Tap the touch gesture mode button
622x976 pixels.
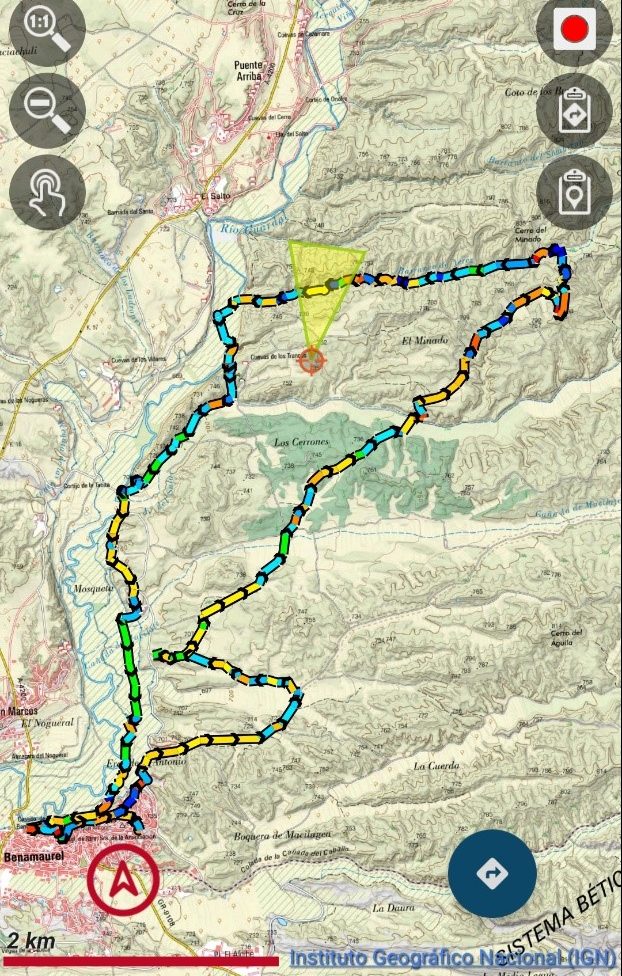pyautogui.click(x=47, y=191)
